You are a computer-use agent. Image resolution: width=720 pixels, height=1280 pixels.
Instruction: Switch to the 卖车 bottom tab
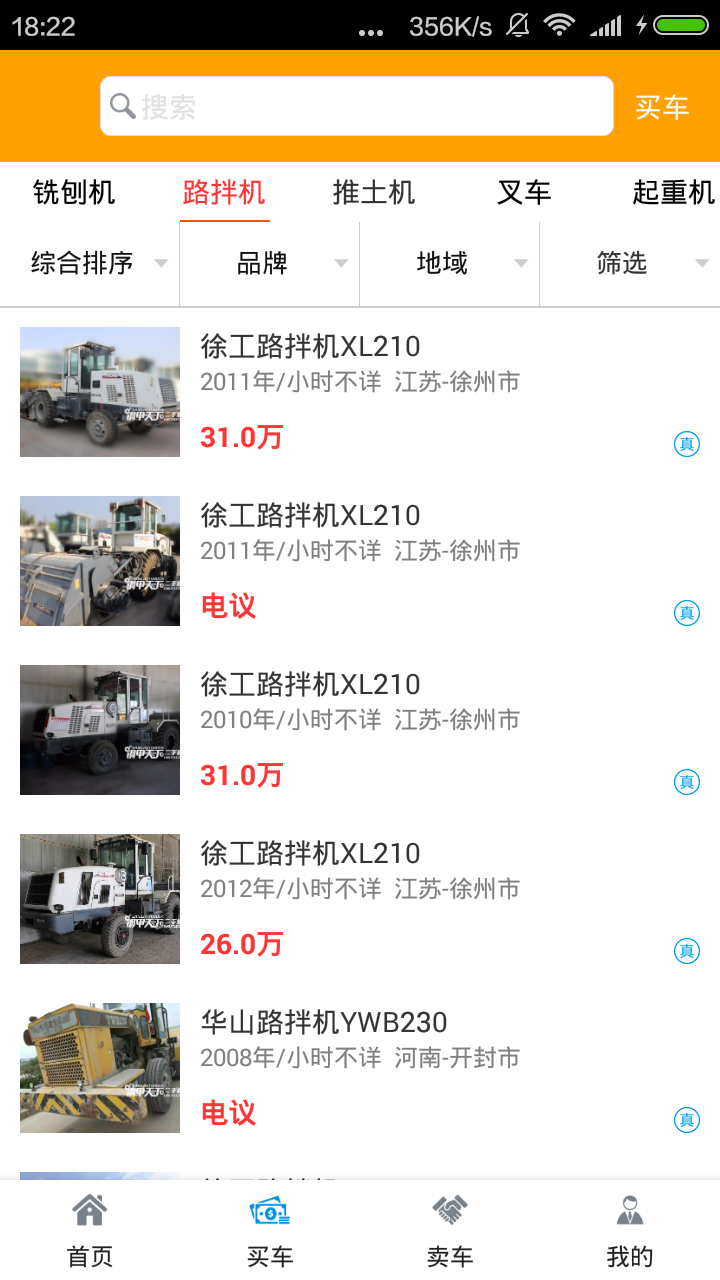coord(450,1230)
